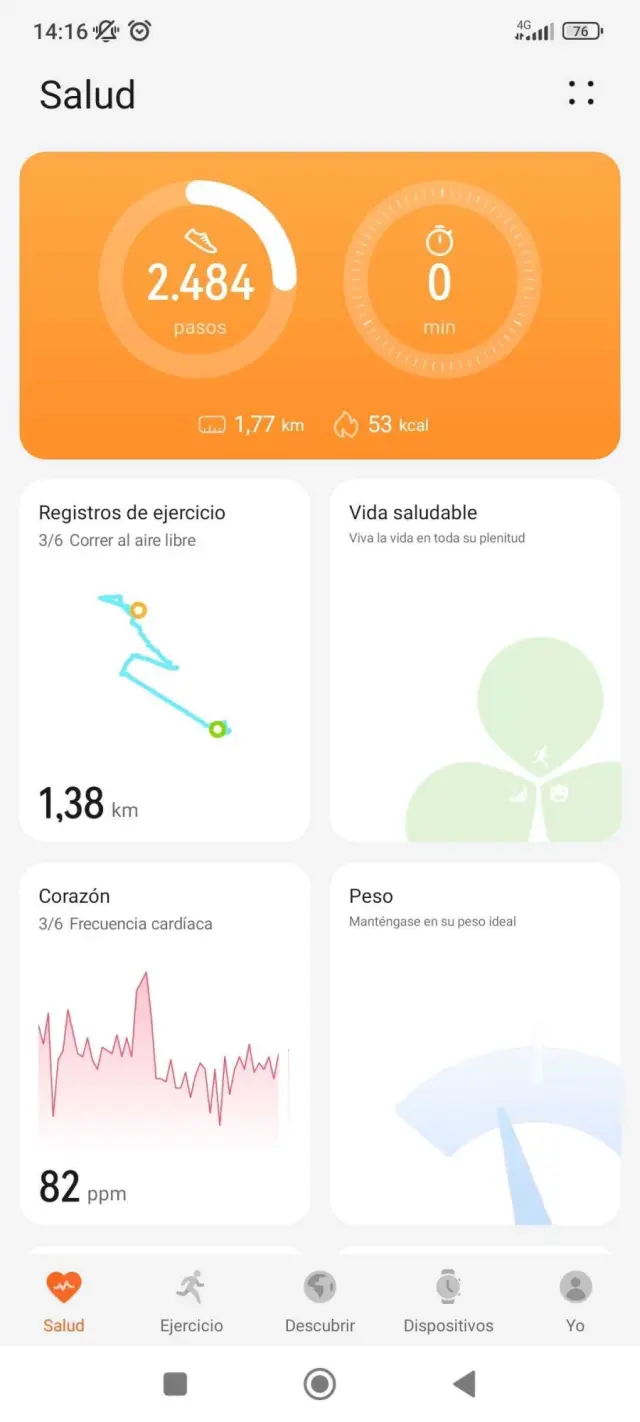
Task: Open the four-dot options menu
Action: 581,94
